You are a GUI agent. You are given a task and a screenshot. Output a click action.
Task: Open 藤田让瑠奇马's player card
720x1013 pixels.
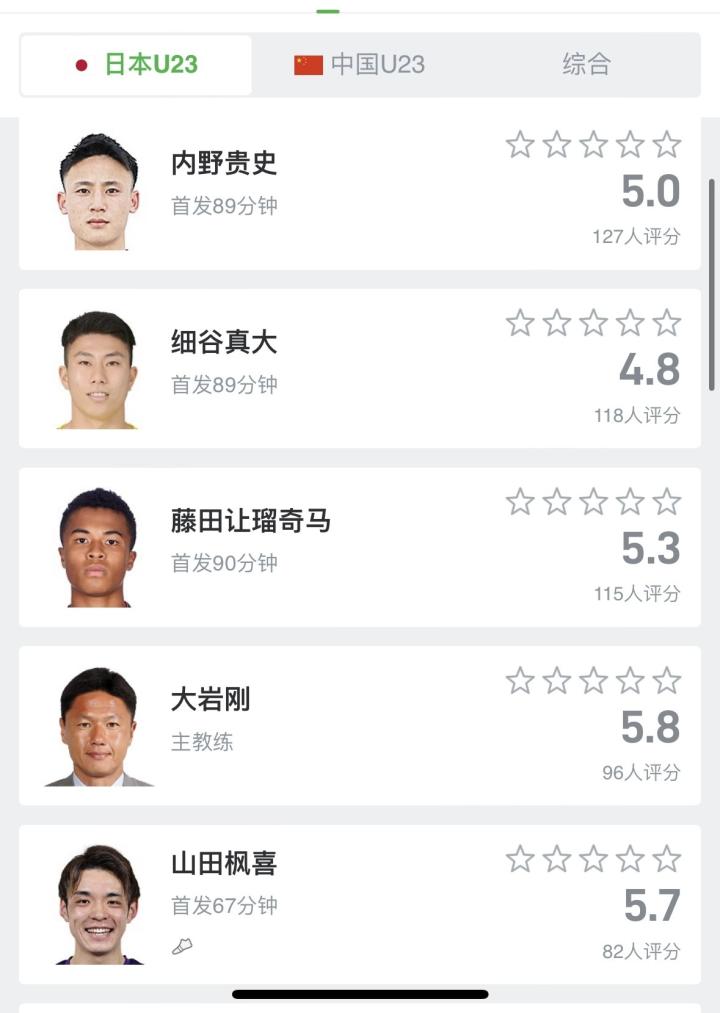pos(250,520)
